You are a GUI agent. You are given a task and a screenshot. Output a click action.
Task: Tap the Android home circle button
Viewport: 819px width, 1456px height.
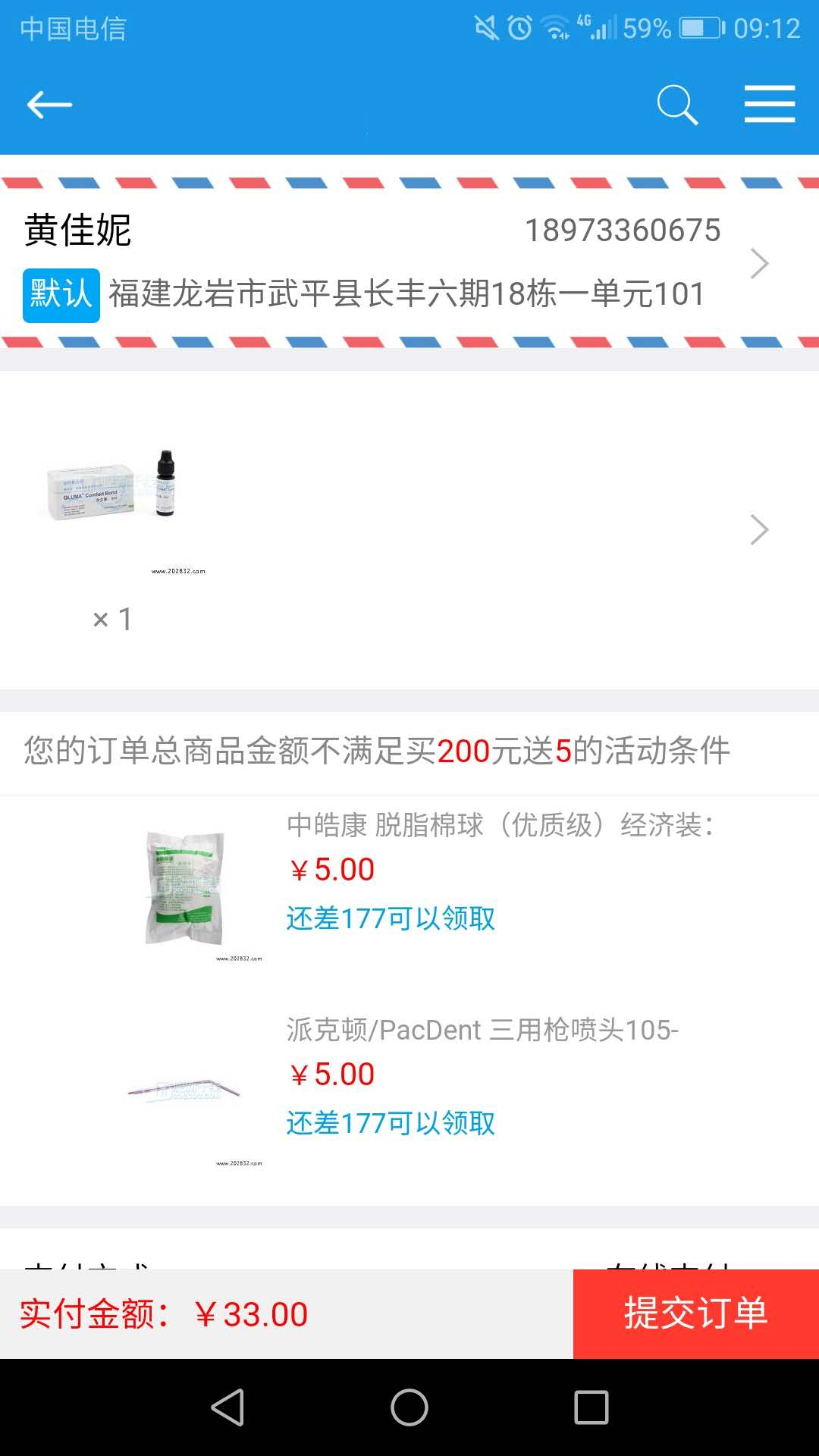[409, 1407]
